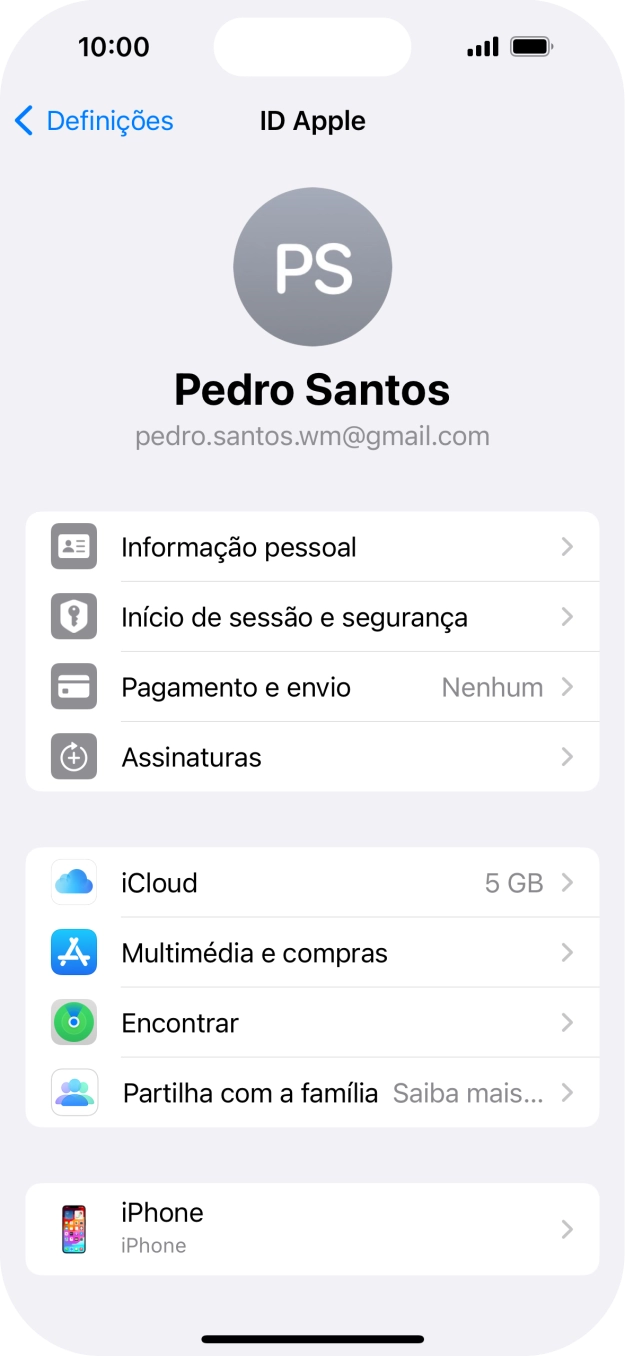Image resolution: width=625 pixels, height=1356 pixels.
Task: Open Pagamento e envio settings
Action: [312, 687]
